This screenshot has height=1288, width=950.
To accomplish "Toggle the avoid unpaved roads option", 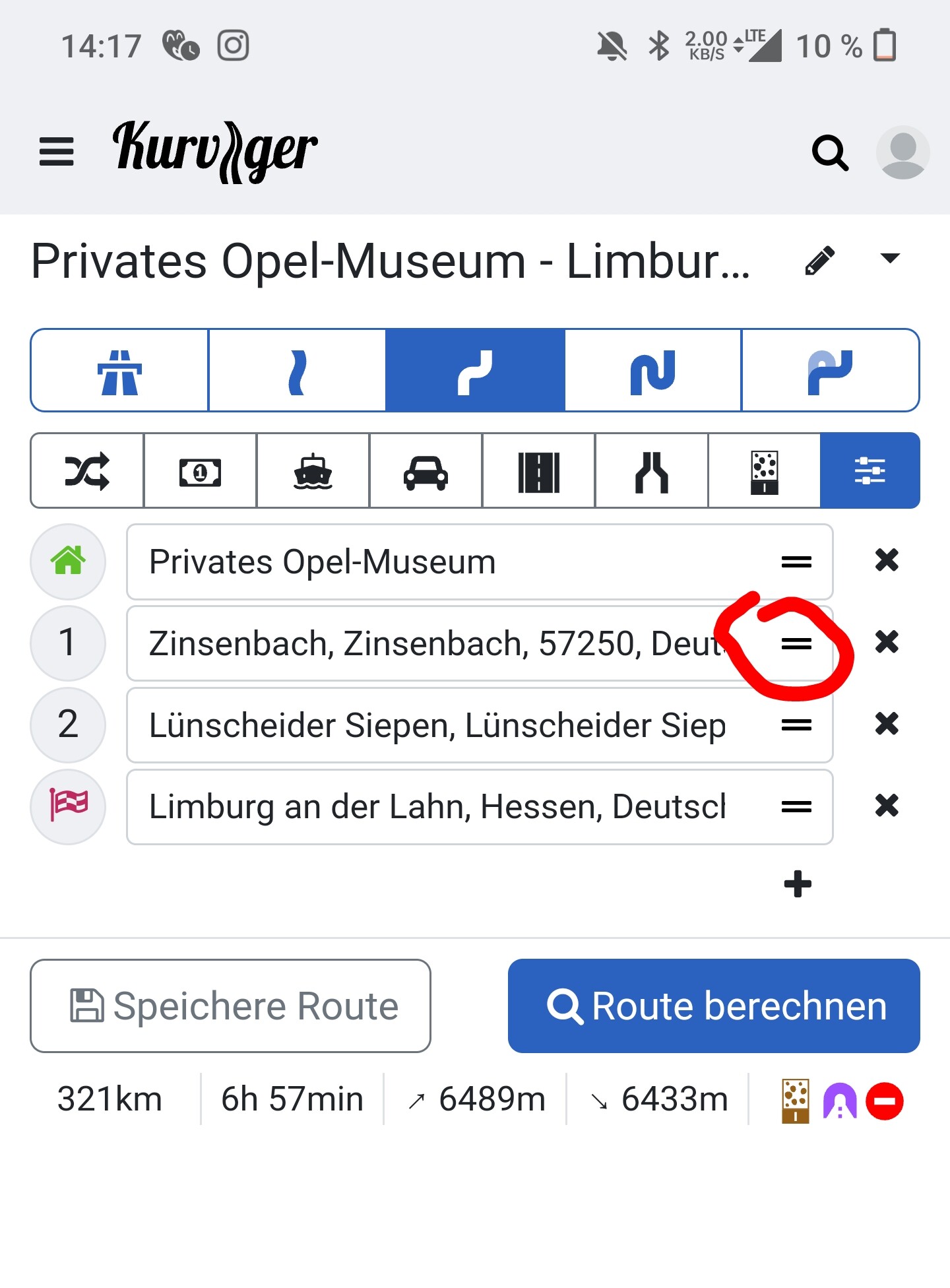I will [764, 471].
